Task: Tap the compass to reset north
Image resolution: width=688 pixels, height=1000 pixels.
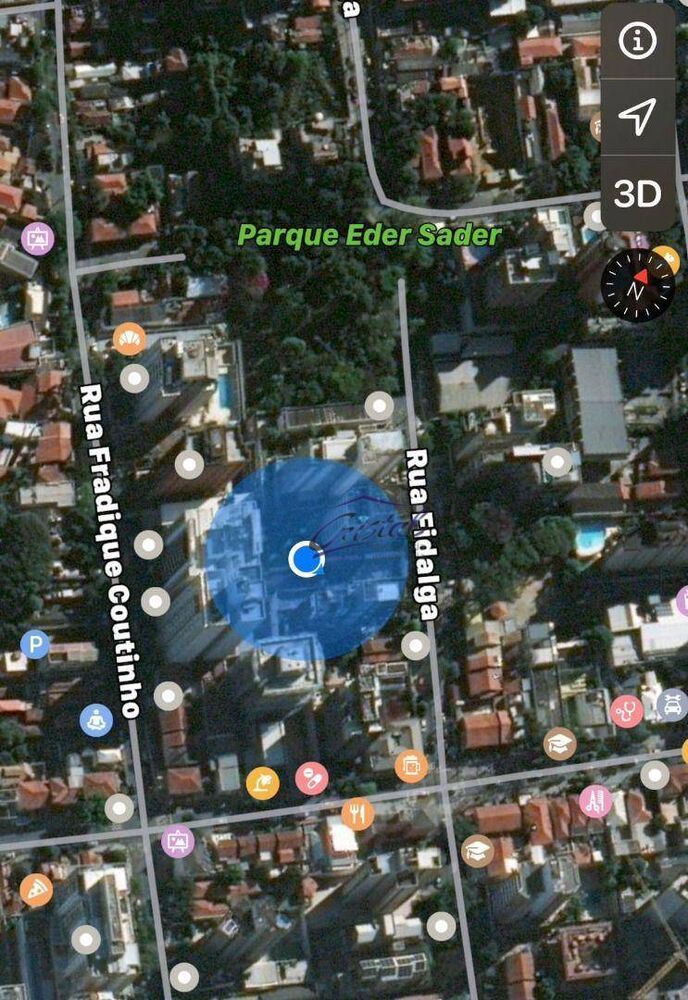Action: [637, 283]
